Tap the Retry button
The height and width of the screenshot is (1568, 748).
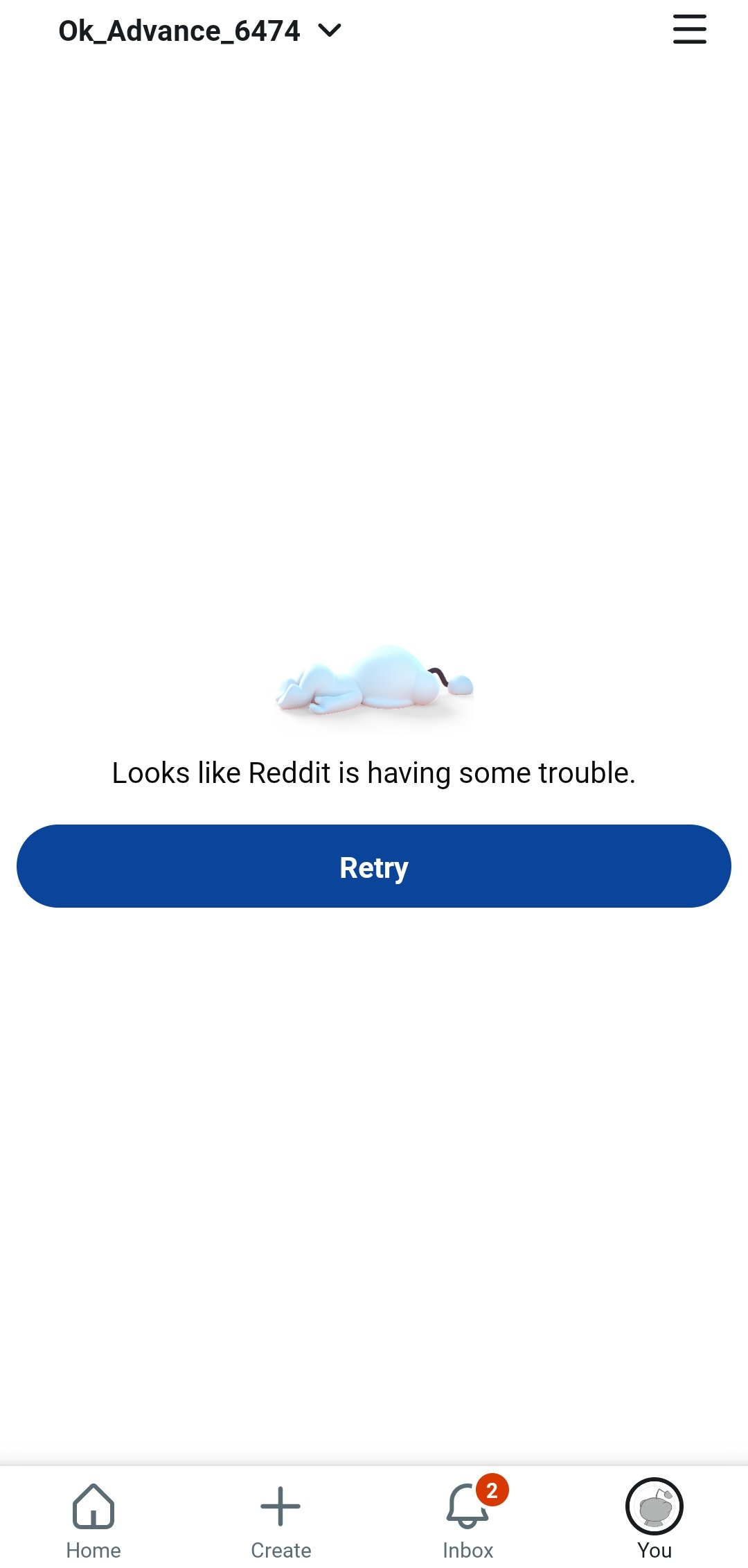374,866
